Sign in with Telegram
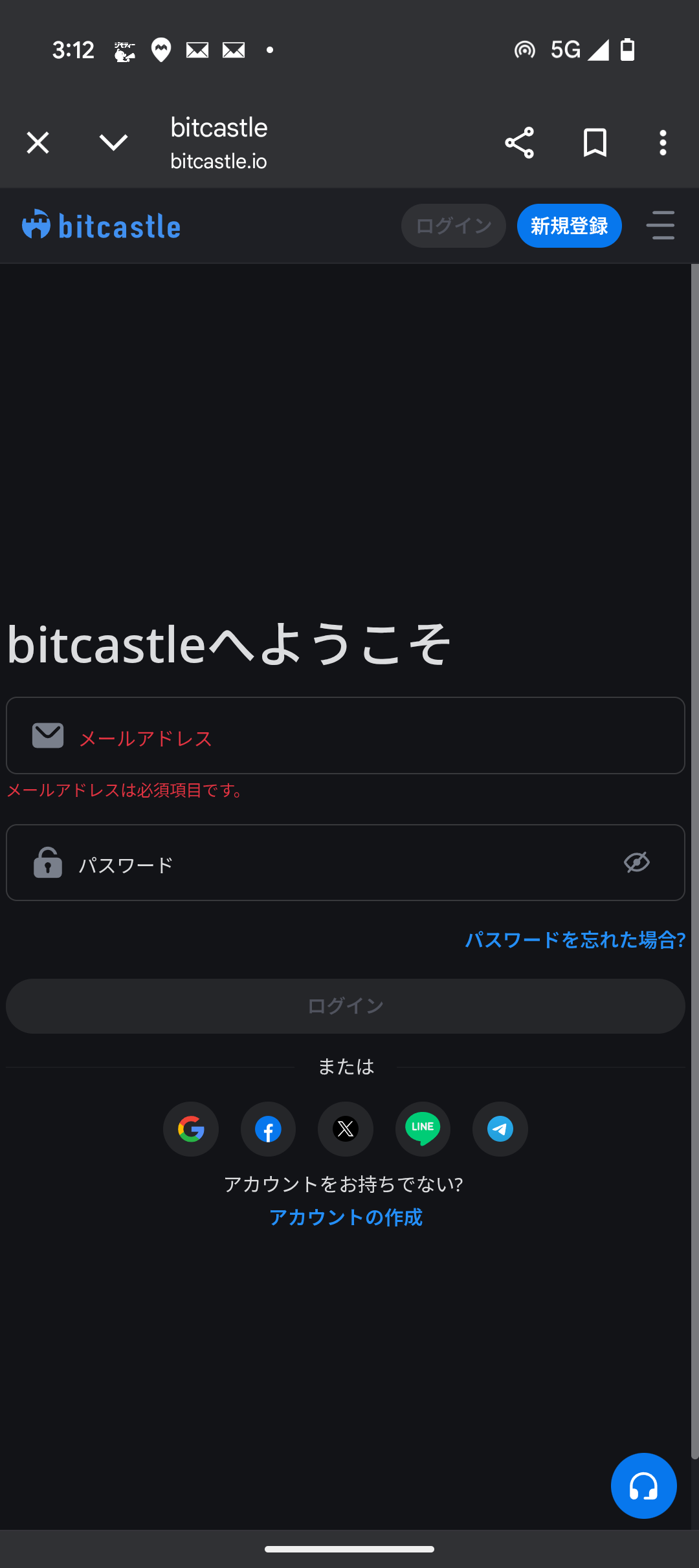Screen dimensions: 699x1568 pyautogui.click(x=500, y=1129)
